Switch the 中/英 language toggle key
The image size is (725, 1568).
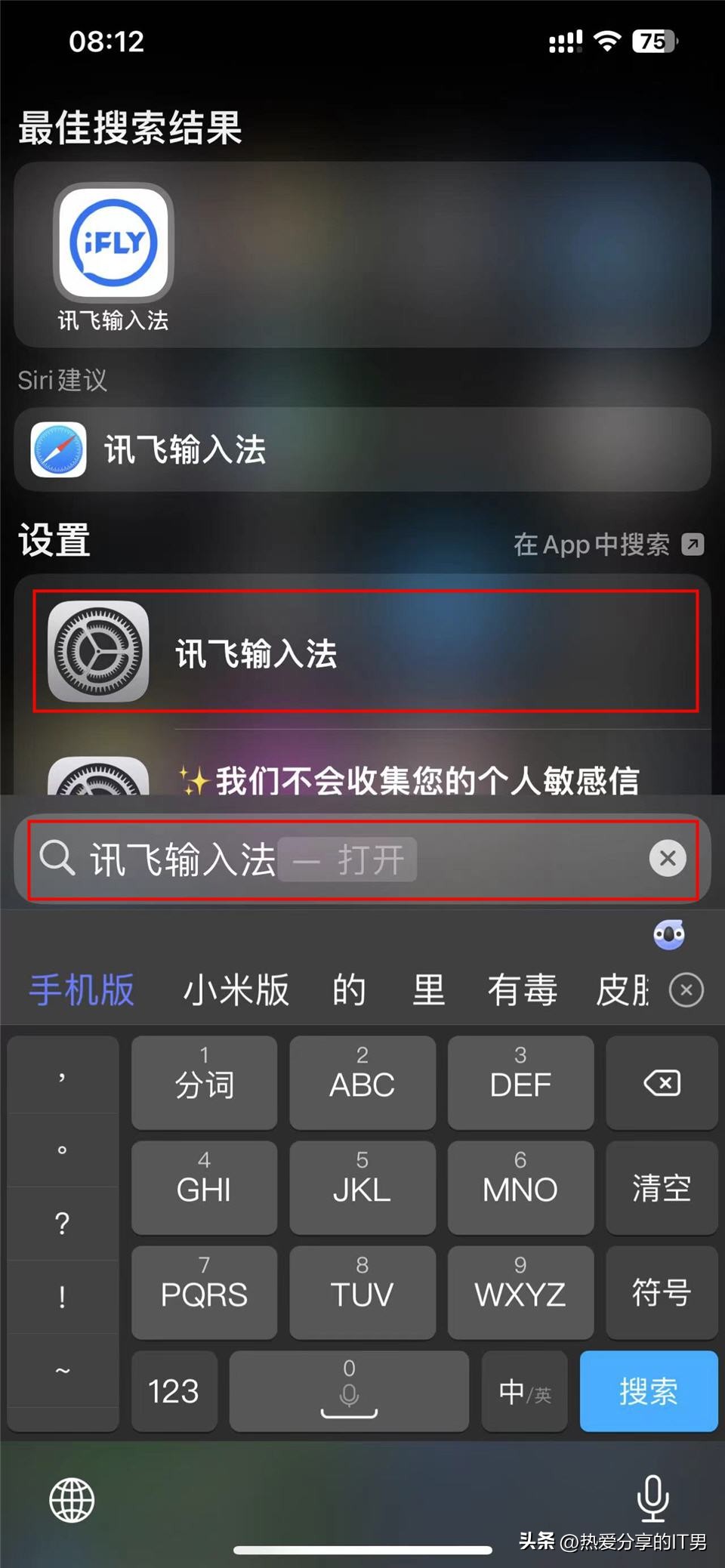523,1392
